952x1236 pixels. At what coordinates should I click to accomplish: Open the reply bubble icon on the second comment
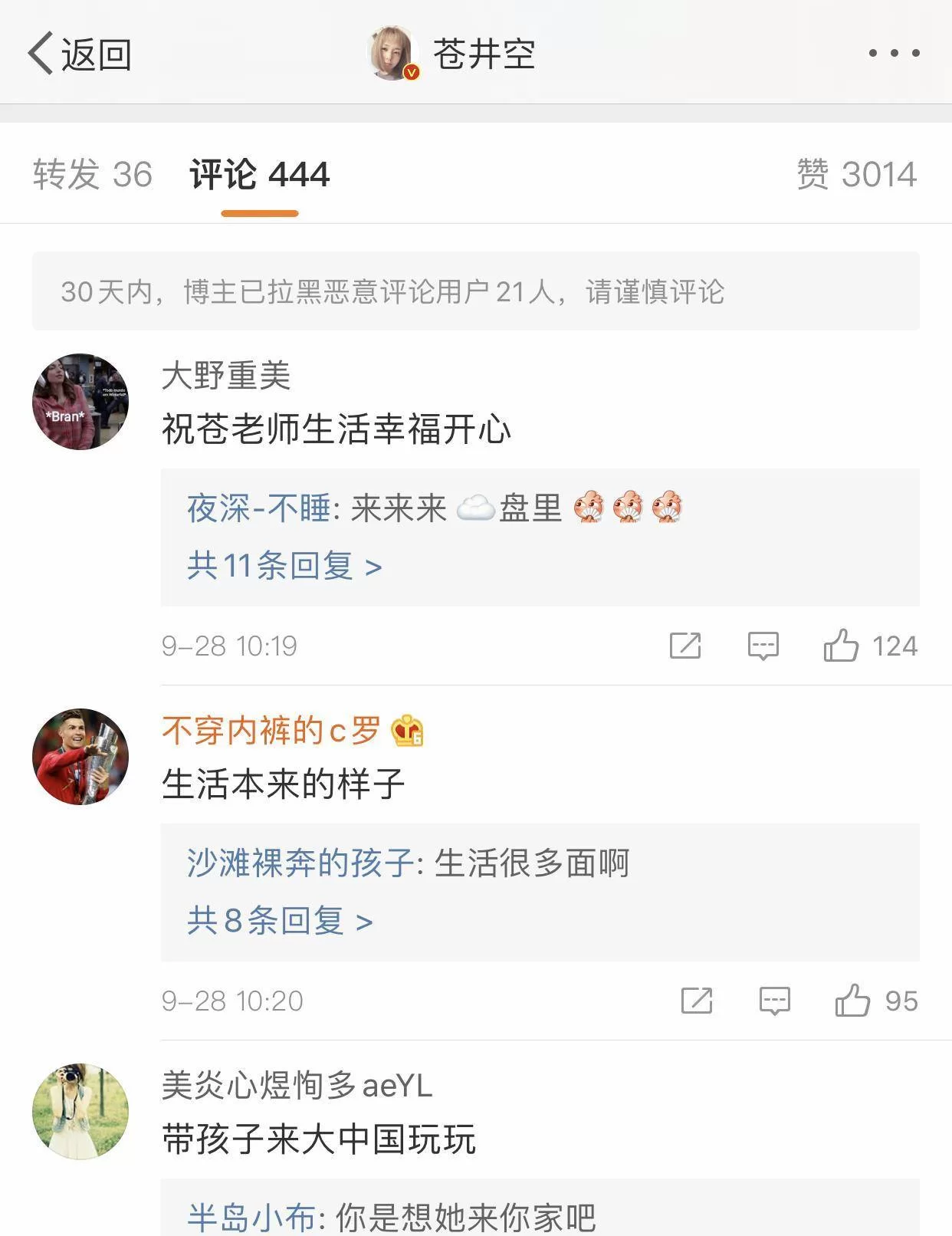[x=774, y=1001]
